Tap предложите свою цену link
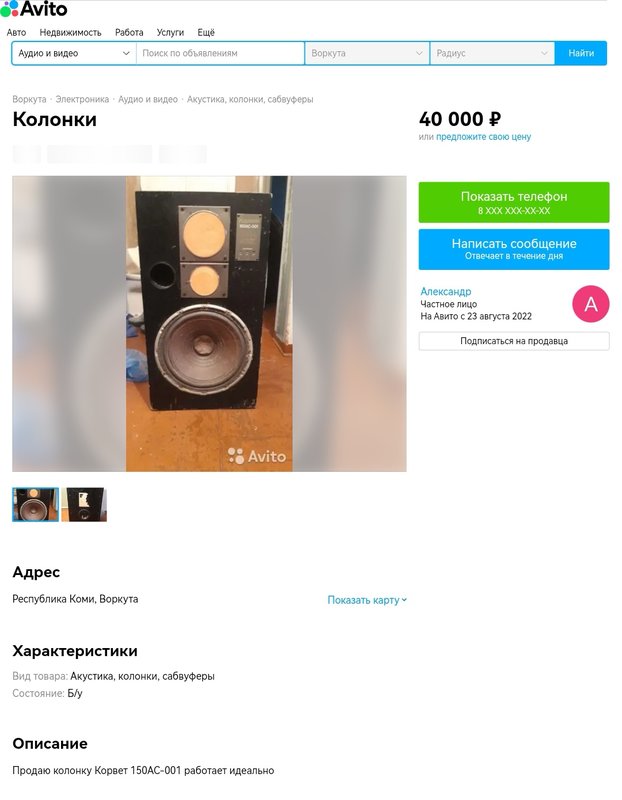622x800 pixels. click(483, 137)
